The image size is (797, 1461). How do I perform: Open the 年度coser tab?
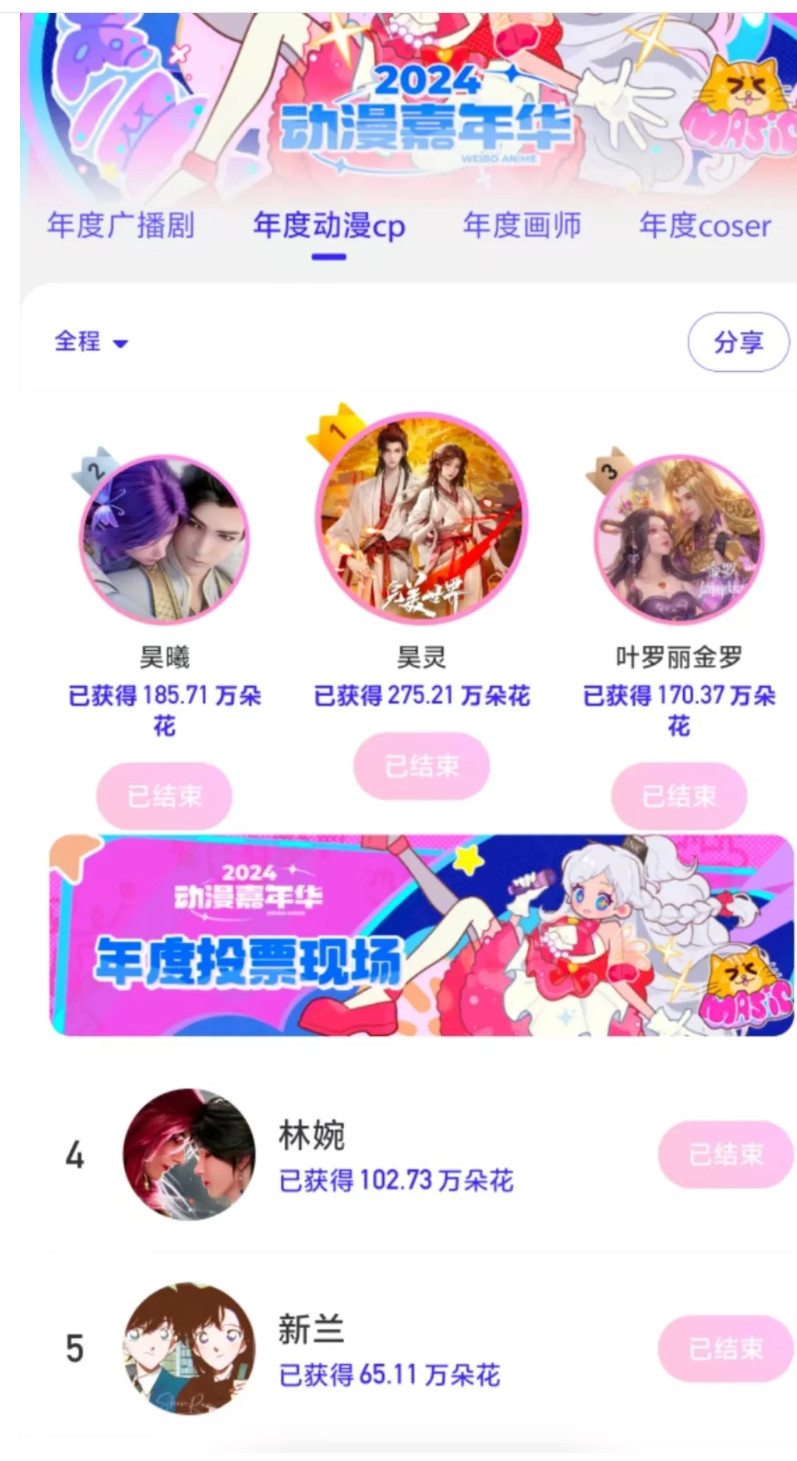point(705,226)
